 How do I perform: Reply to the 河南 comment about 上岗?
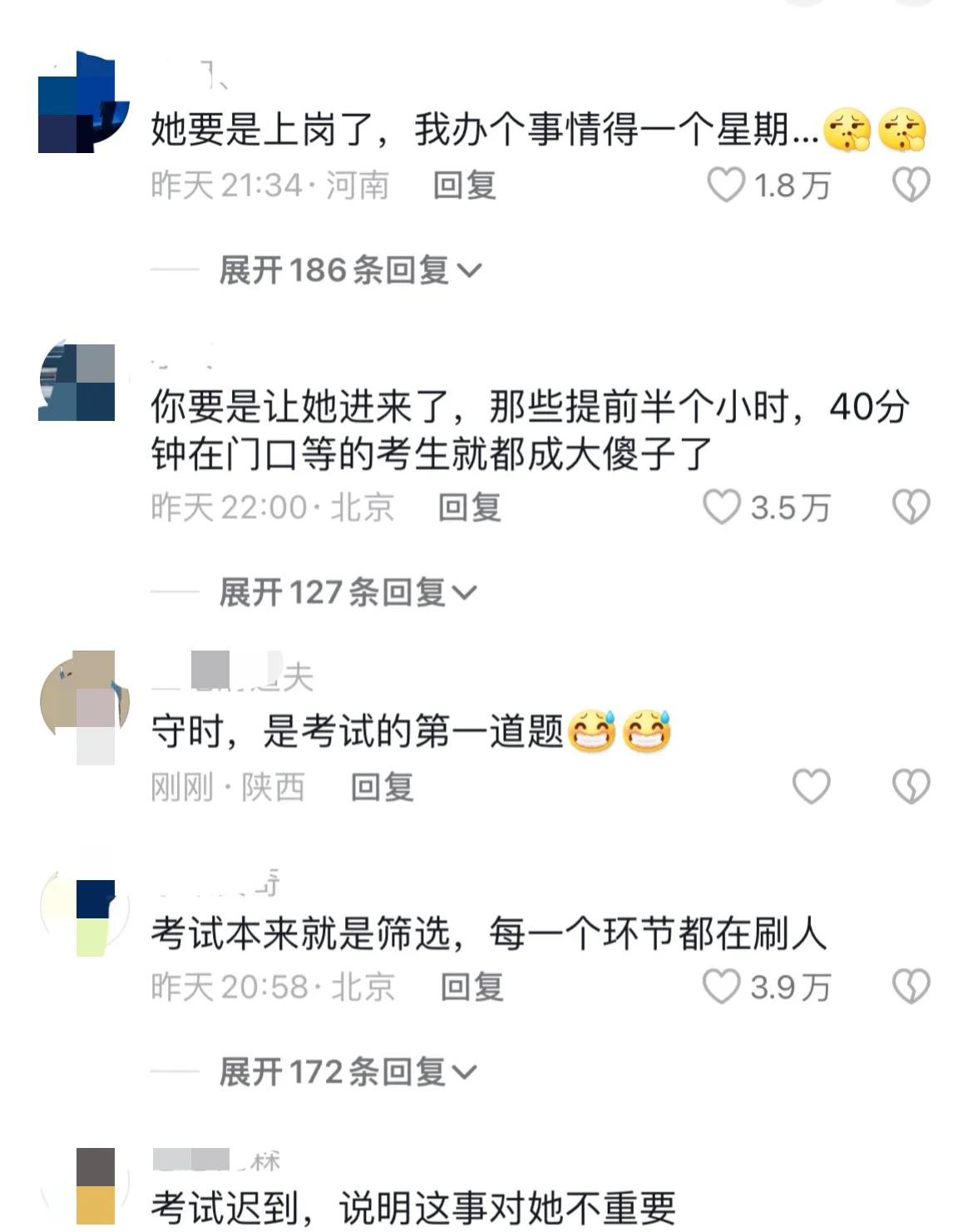464,185
